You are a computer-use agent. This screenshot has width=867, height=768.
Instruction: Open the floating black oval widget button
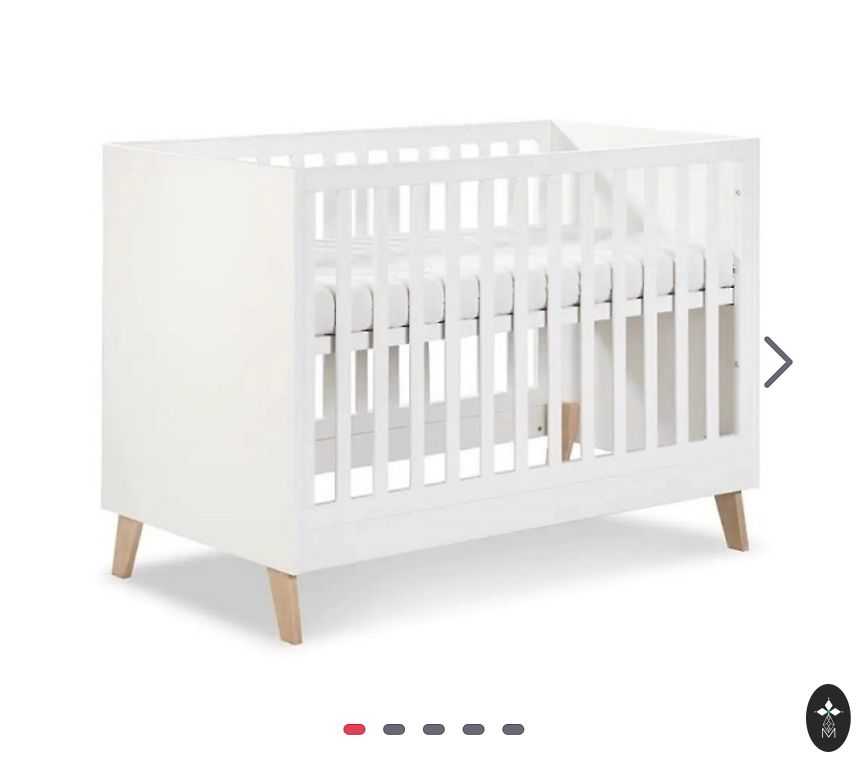click(828, 717)
